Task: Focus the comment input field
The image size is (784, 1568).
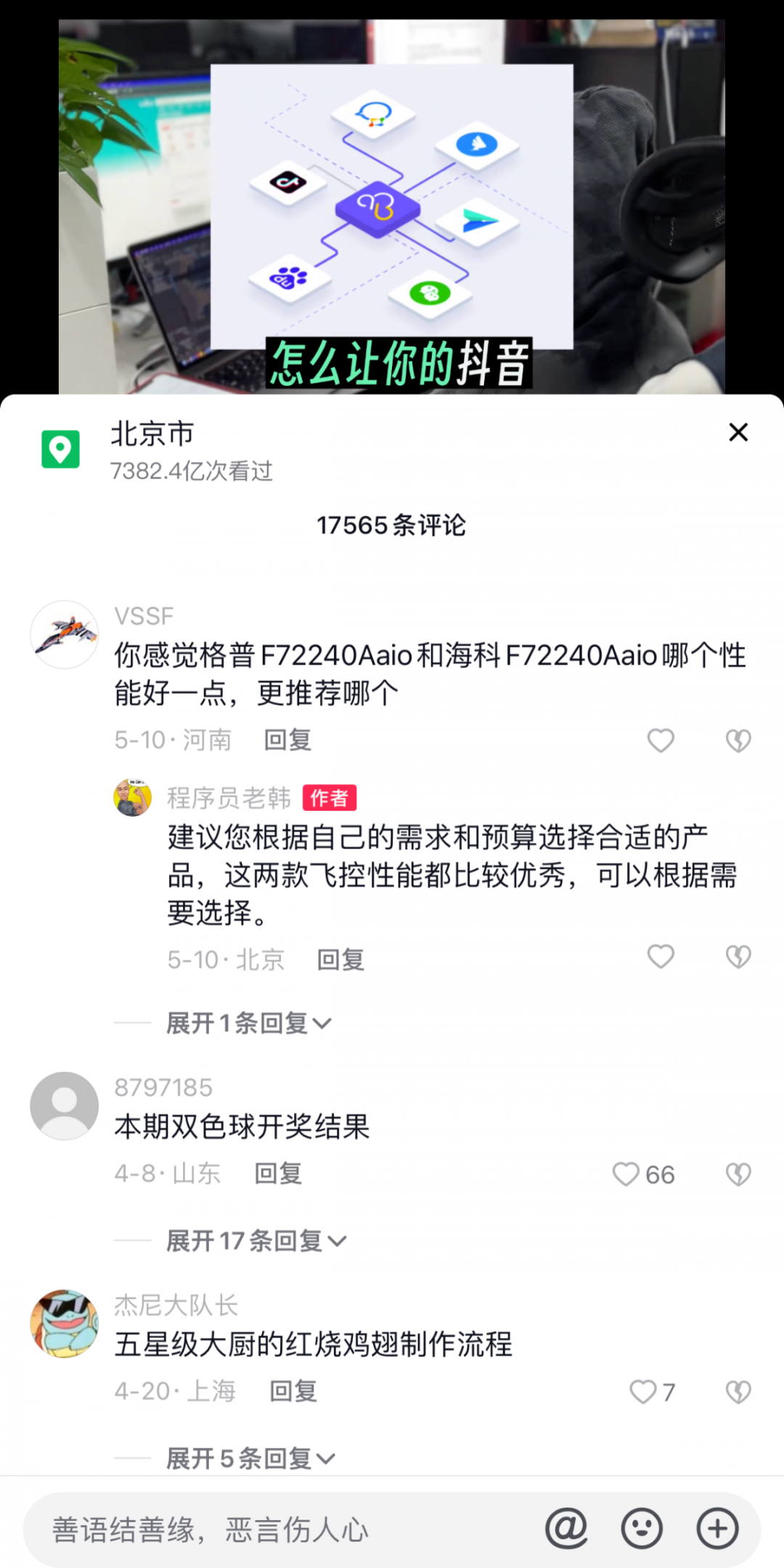Action: 276,1530
